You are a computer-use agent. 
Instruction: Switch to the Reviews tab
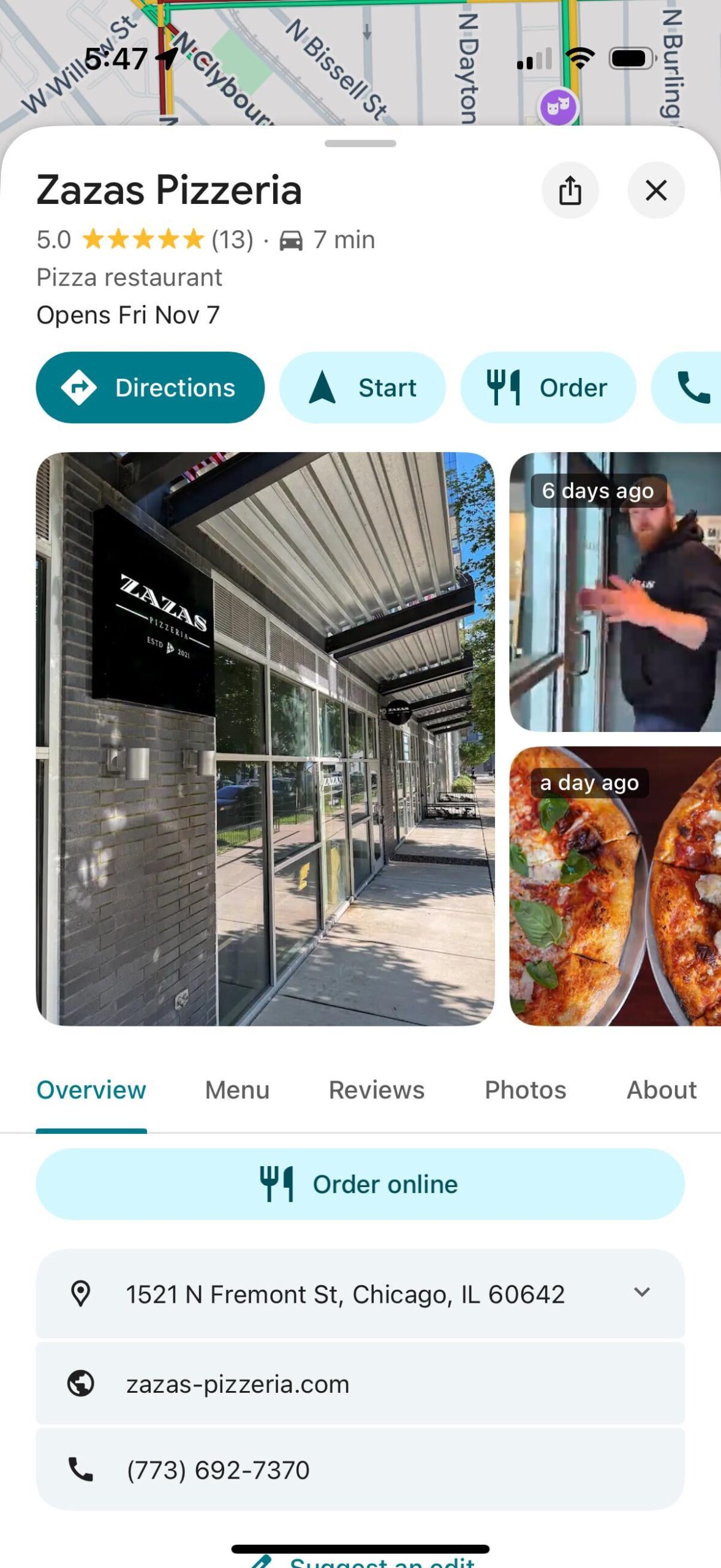tap(376, 1090)
